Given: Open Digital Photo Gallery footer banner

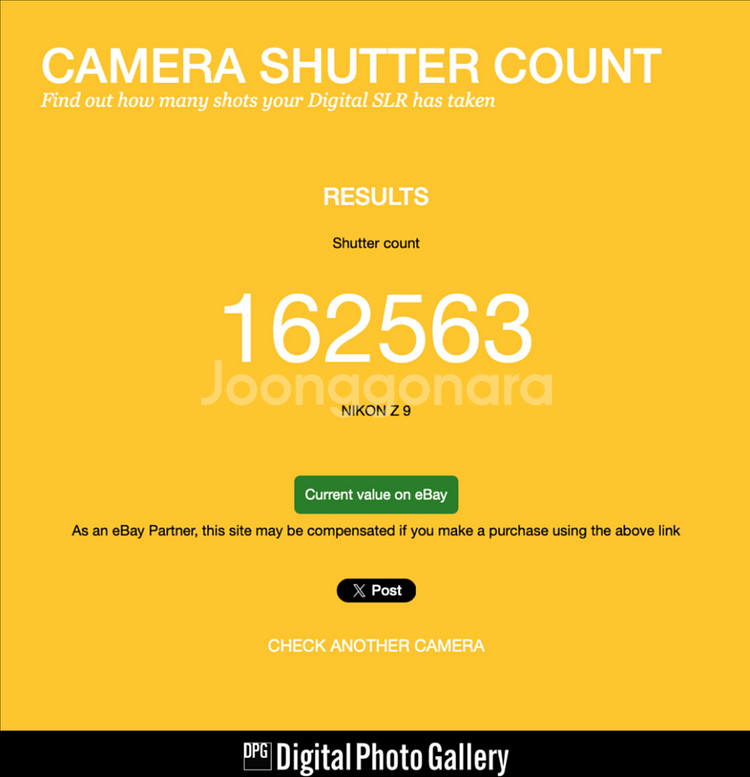Looking at the screenshot, I should pos(376,757).
